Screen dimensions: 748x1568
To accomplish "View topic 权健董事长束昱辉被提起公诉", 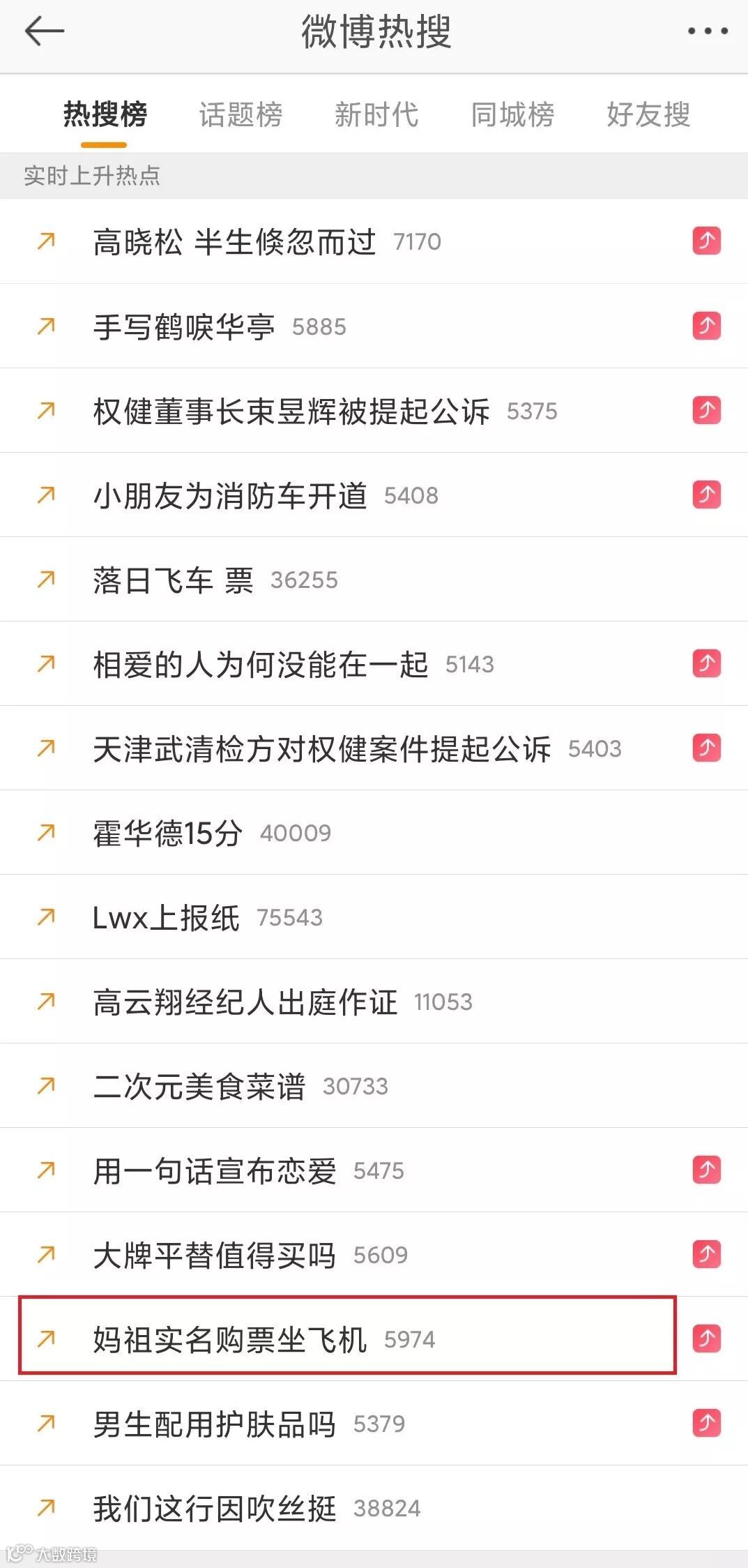I will click(x=374, y=410).
